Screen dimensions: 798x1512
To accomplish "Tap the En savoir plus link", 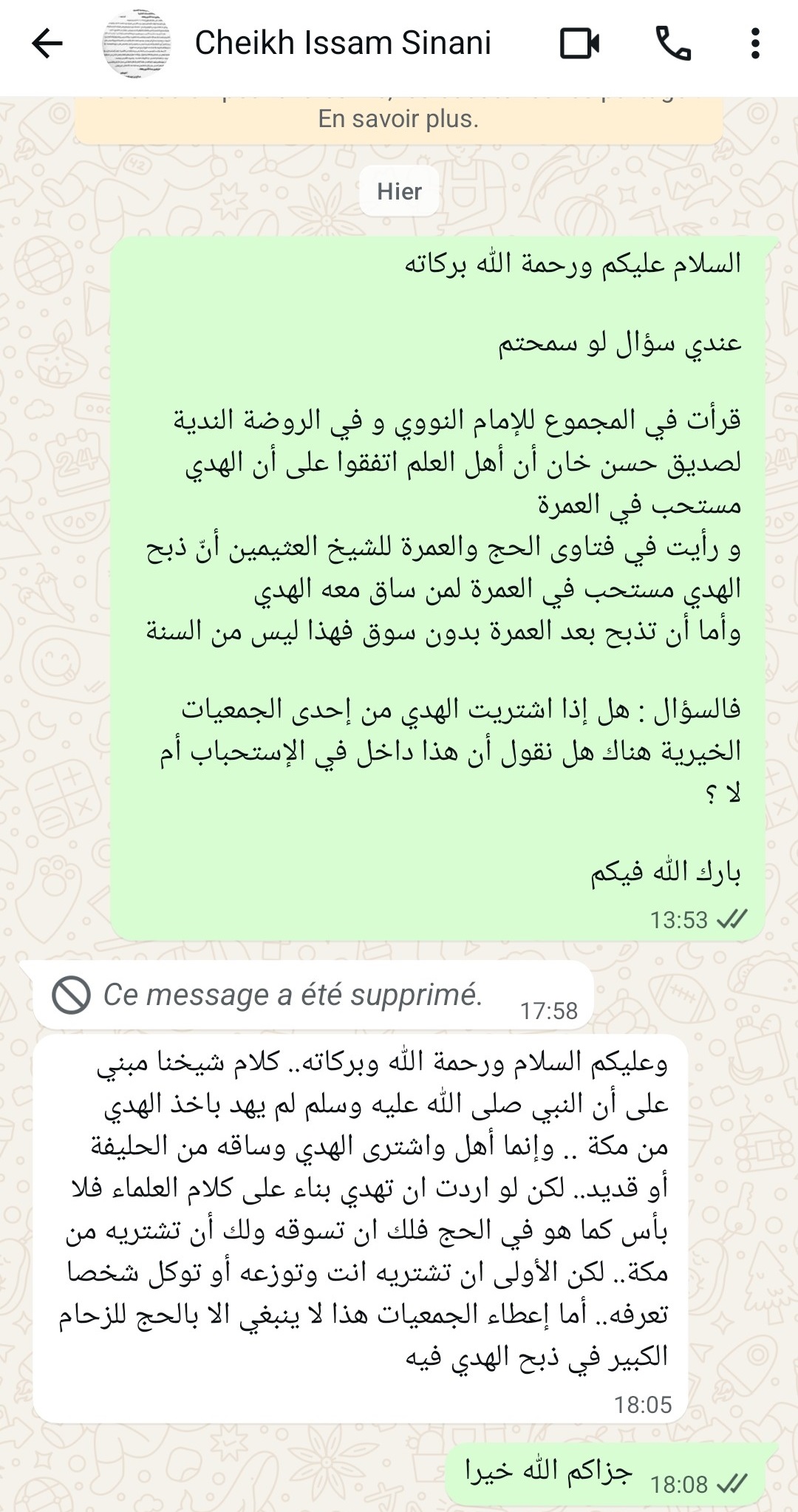I will pos(398,119).
